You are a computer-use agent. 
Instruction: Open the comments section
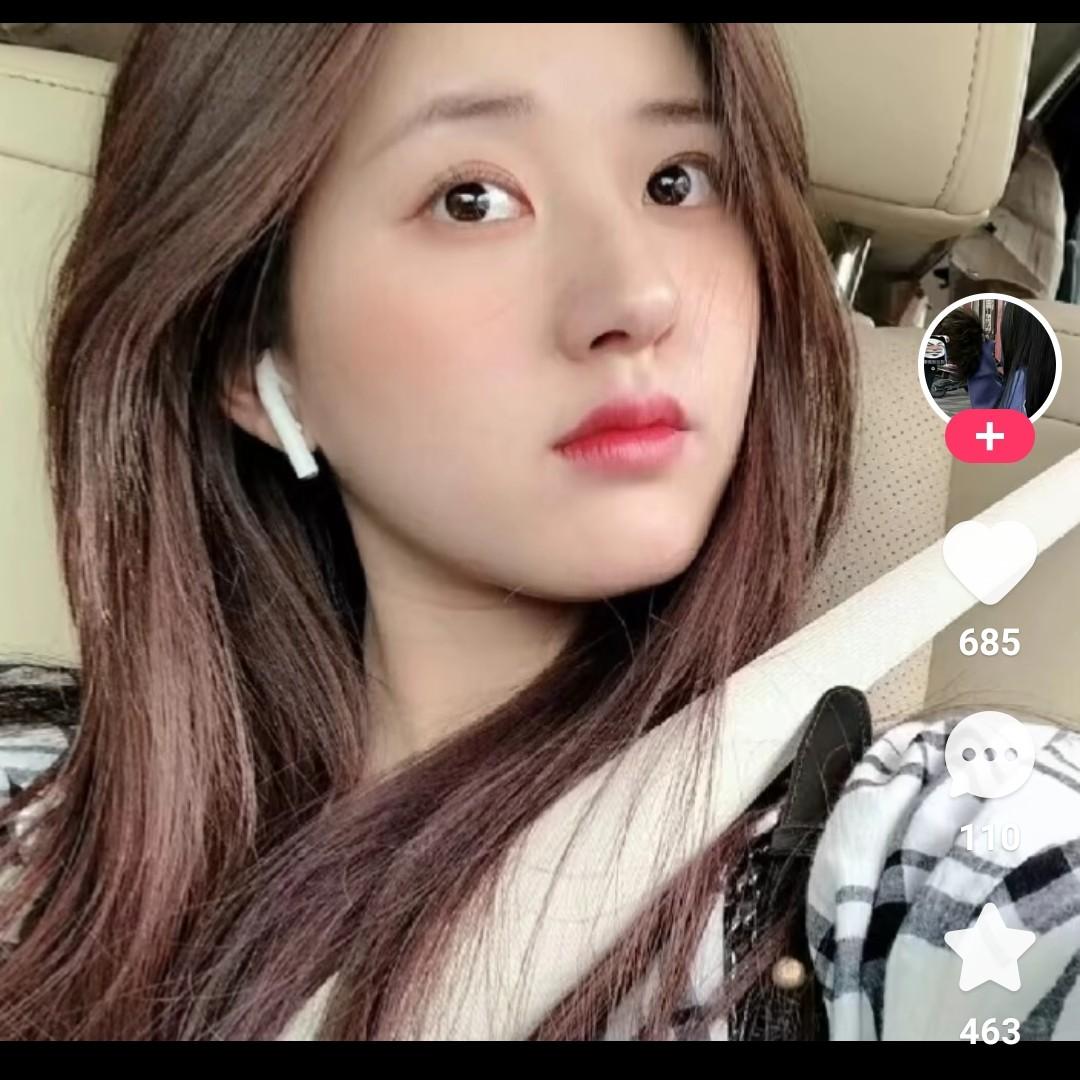click(989, 756)
